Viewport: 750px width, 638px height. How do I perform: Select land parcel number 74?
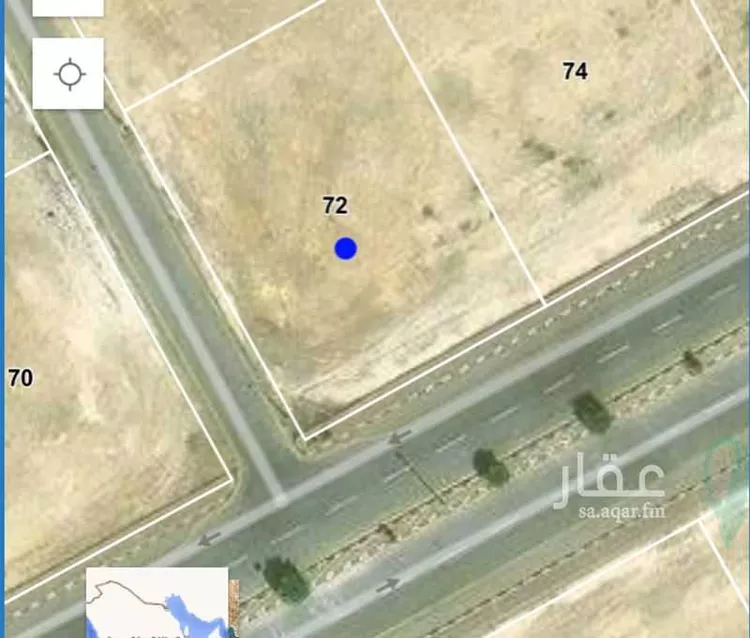coord(575,72)
